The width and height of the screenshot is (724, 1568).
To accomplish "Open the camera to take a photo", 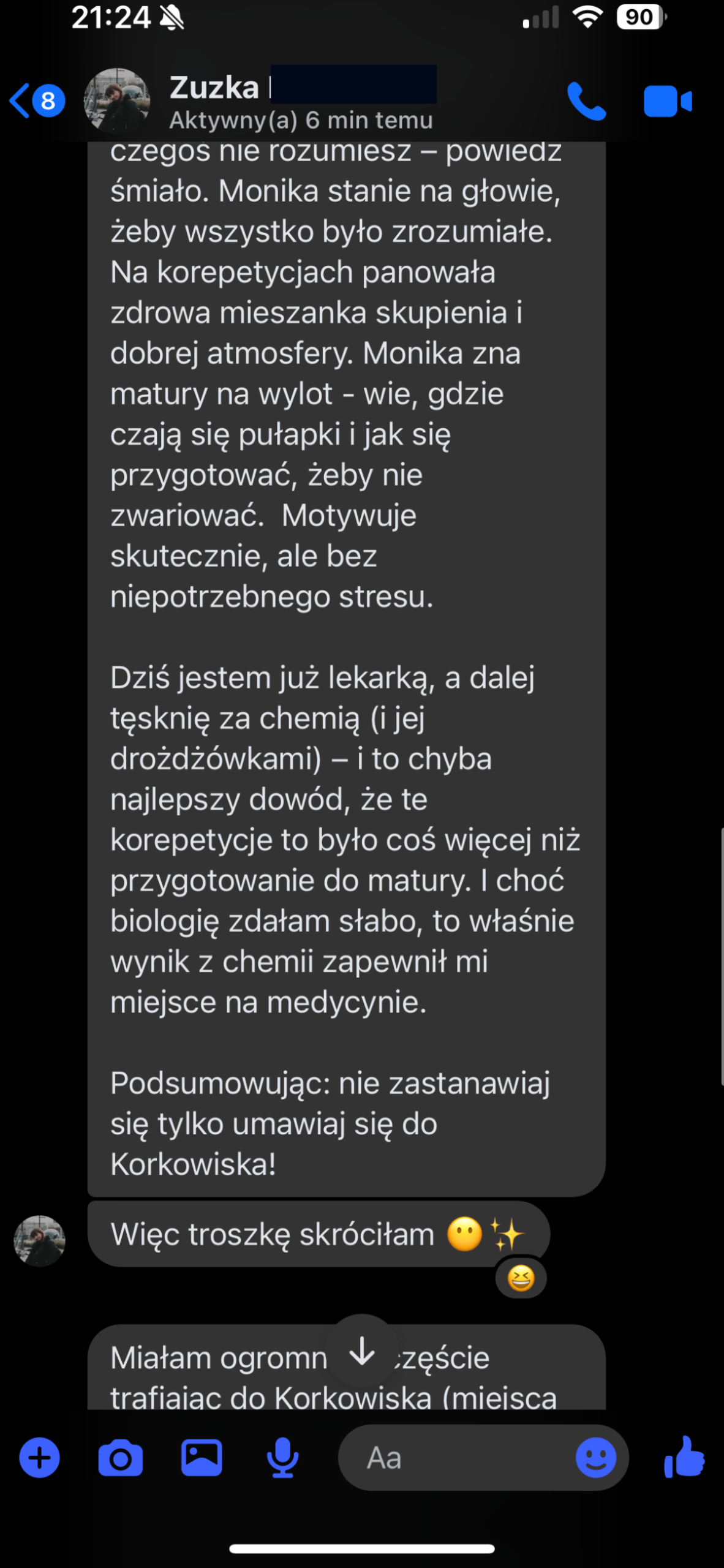I will click(120, 1458).
